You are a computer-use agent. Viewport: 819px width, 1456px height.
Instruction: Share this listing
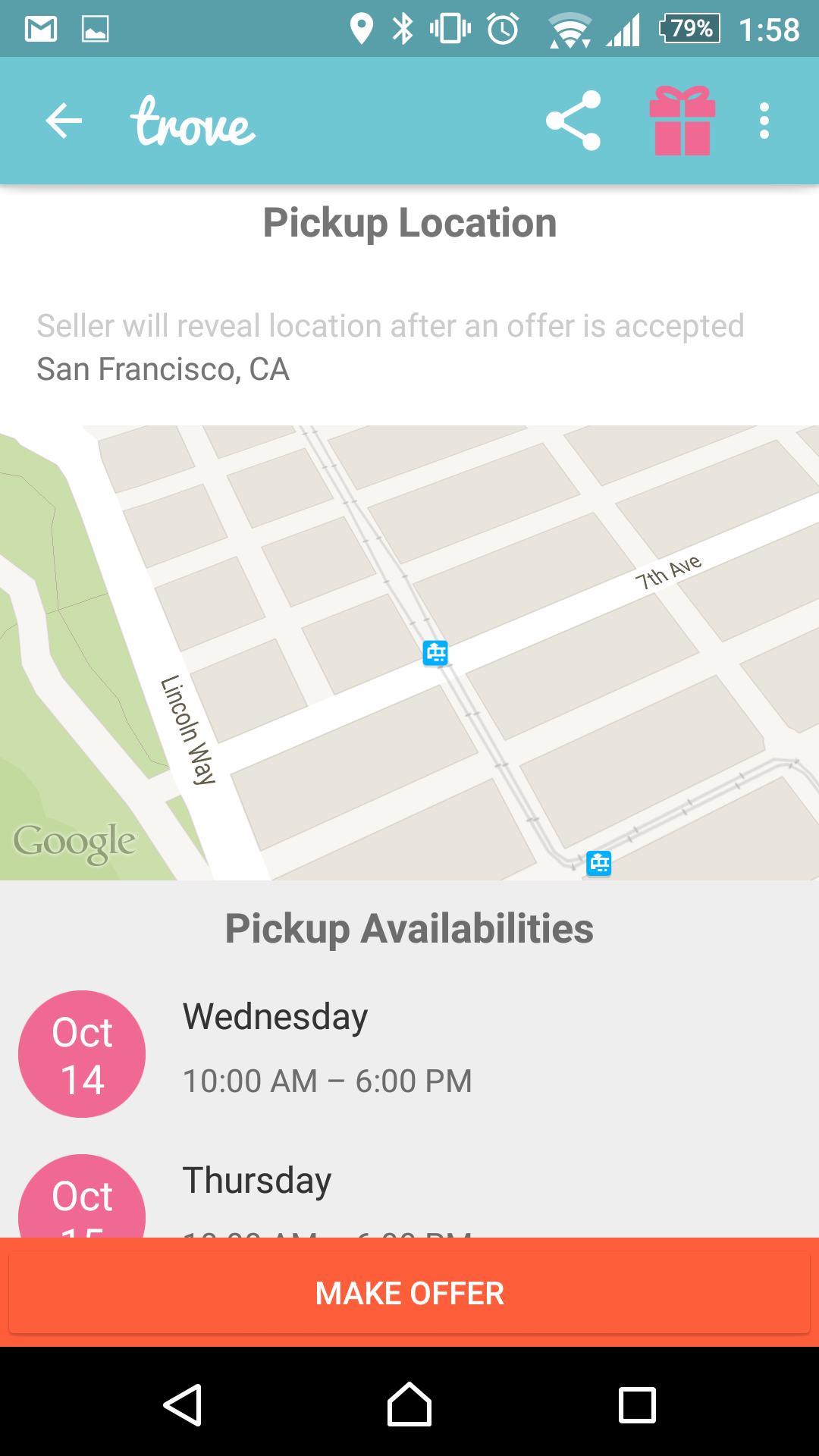tap(573, 121)
